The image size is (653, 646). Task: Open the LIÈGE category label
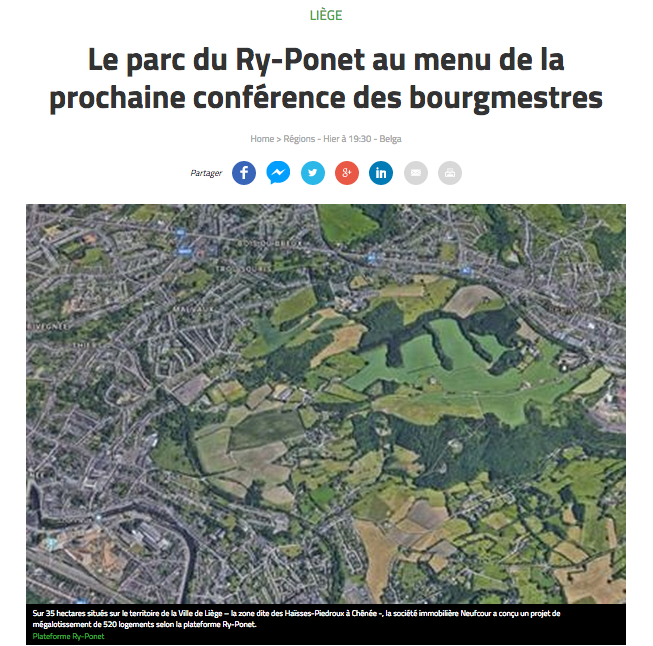(326, 16)
